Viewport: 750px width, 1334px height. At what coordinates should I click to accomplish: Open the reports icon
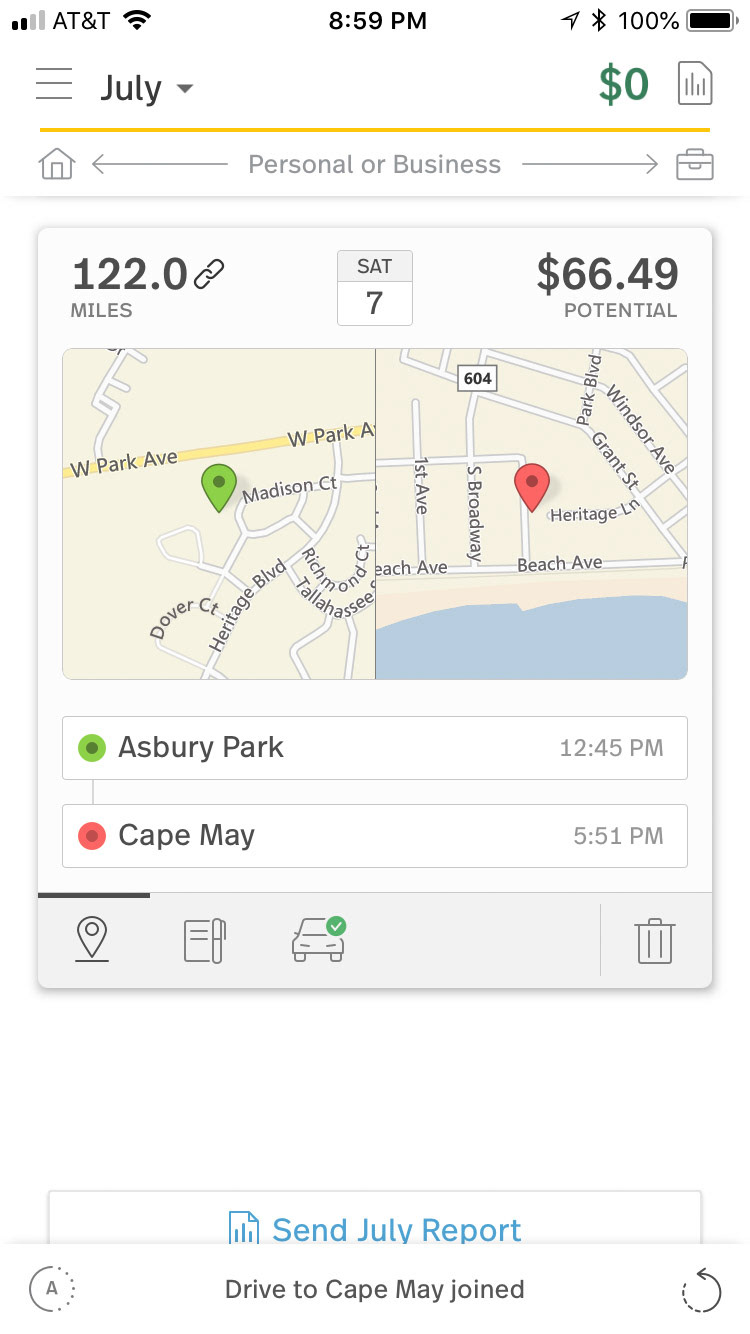(695, 84)
